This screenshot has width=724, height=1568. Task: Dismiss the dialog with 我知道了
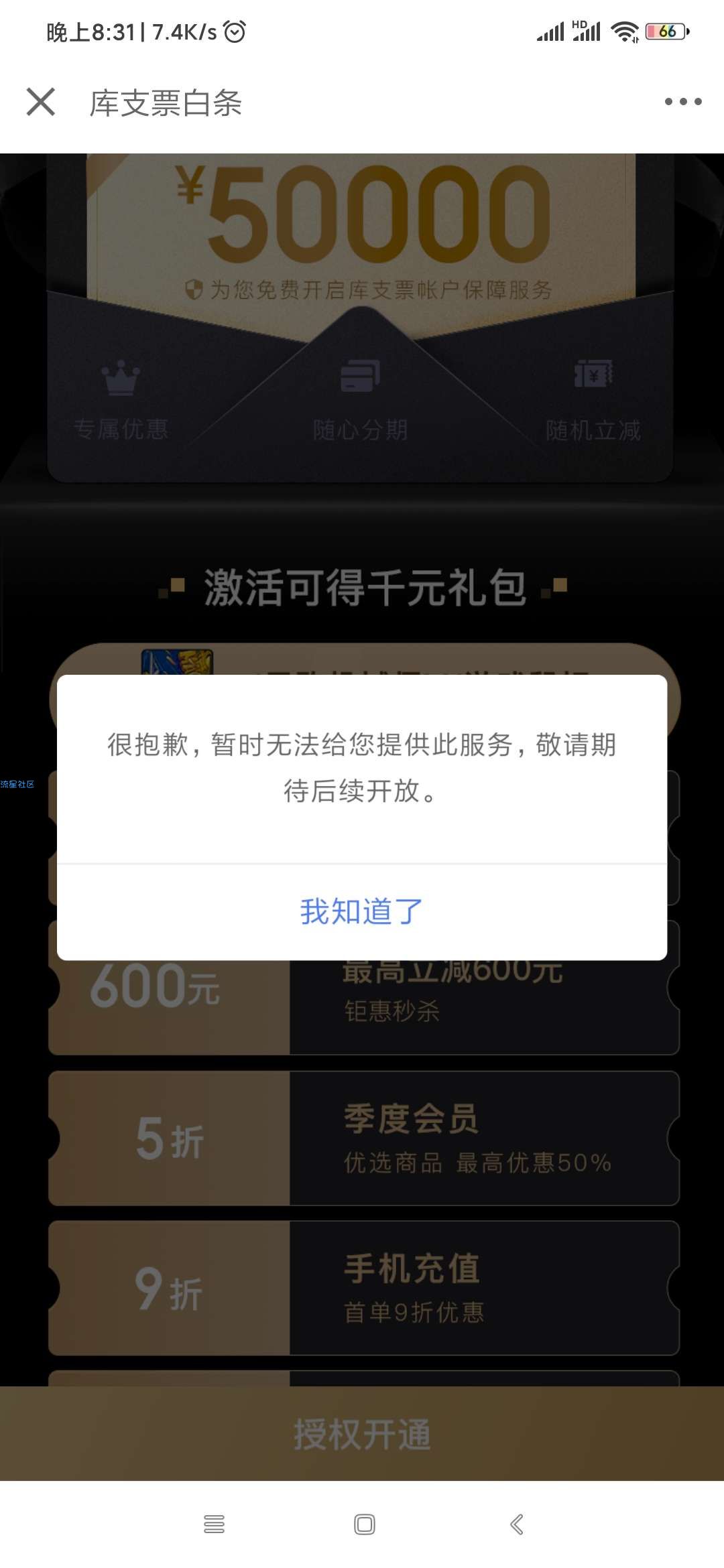tap(361, 911)
